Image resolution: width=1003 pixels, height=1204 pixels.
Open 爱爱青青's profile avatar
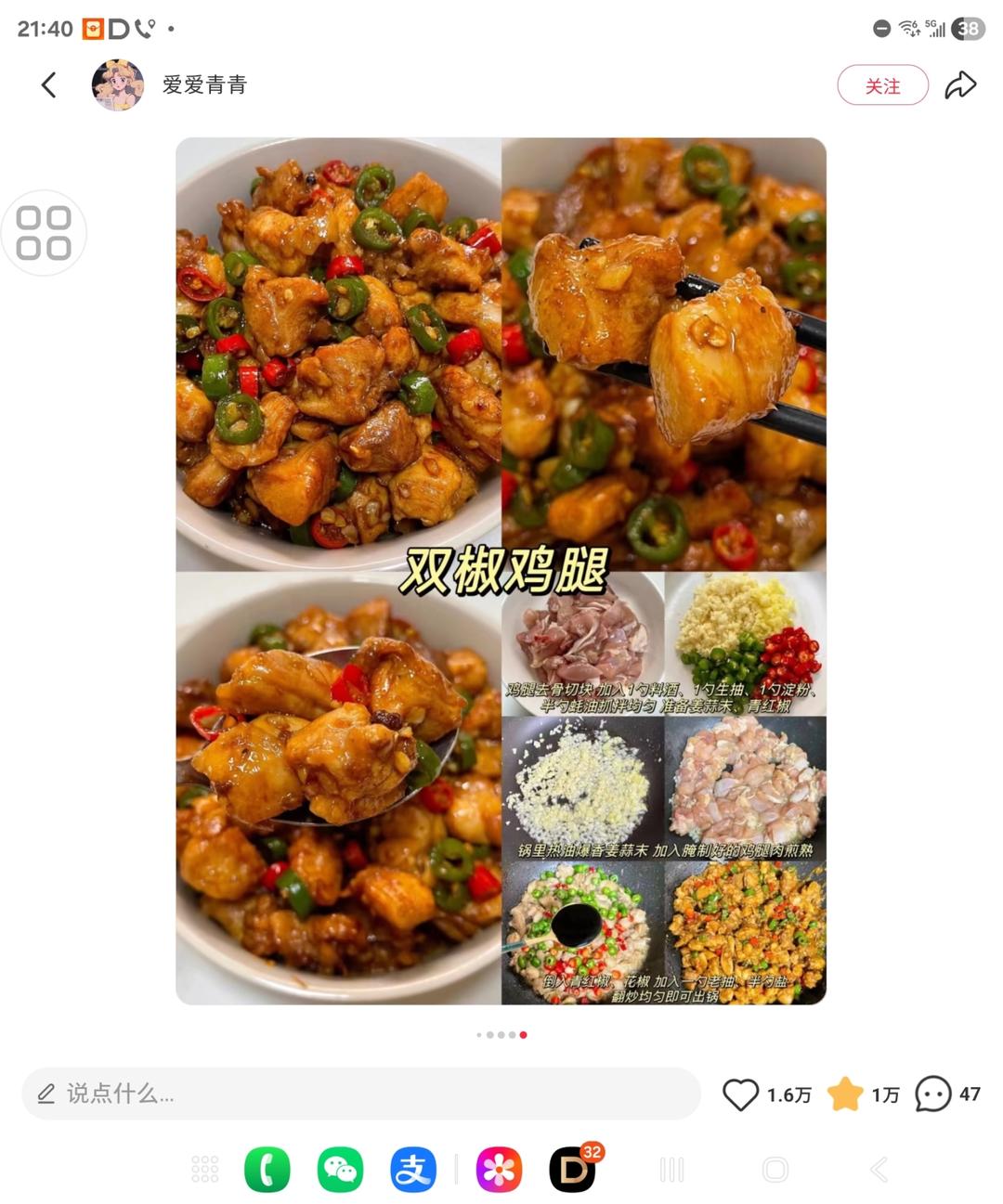[118, 85]
